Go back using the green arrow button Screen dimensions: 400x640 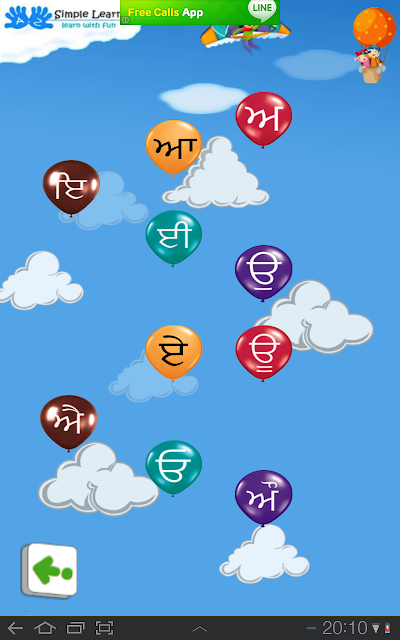point(49,570)
